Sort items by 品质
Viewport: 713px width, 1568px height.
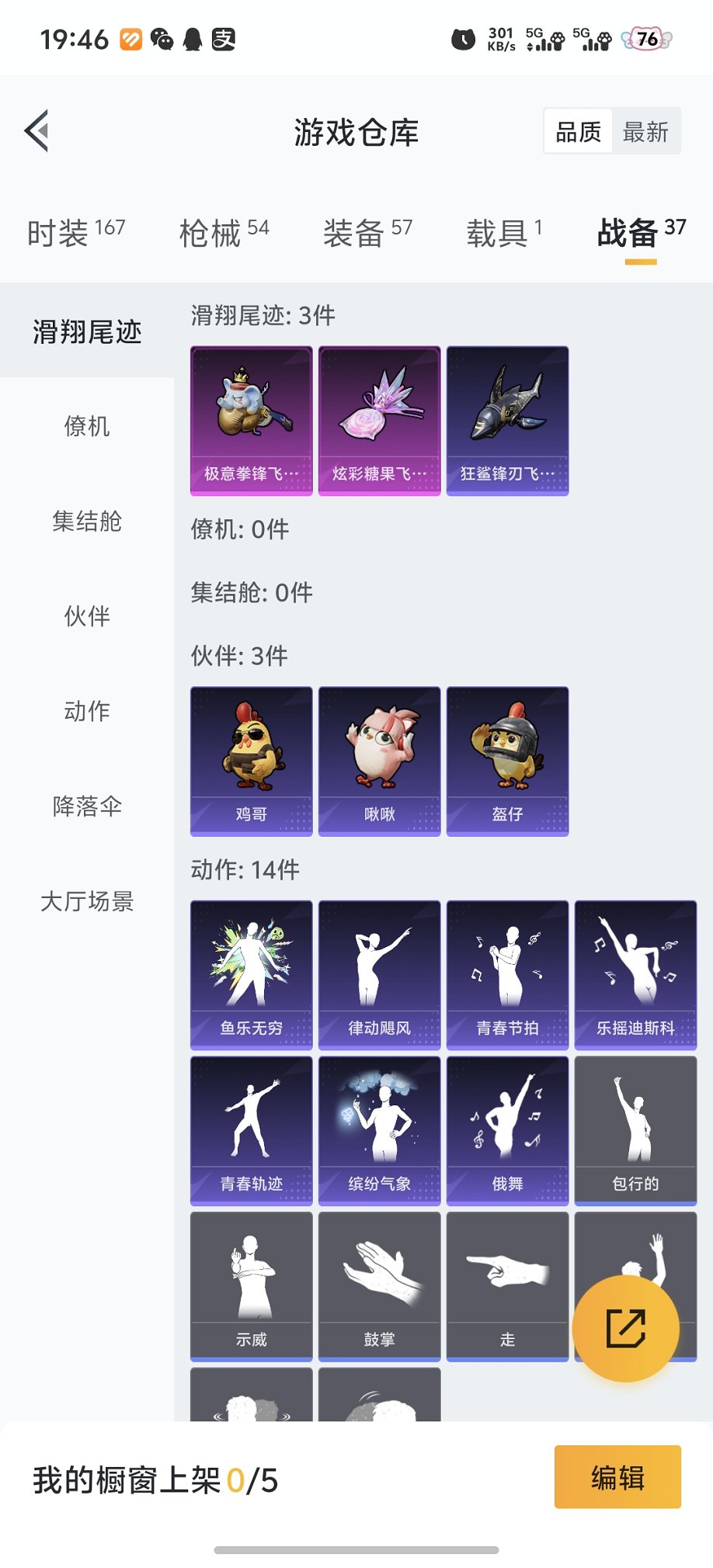coord(579,131)
